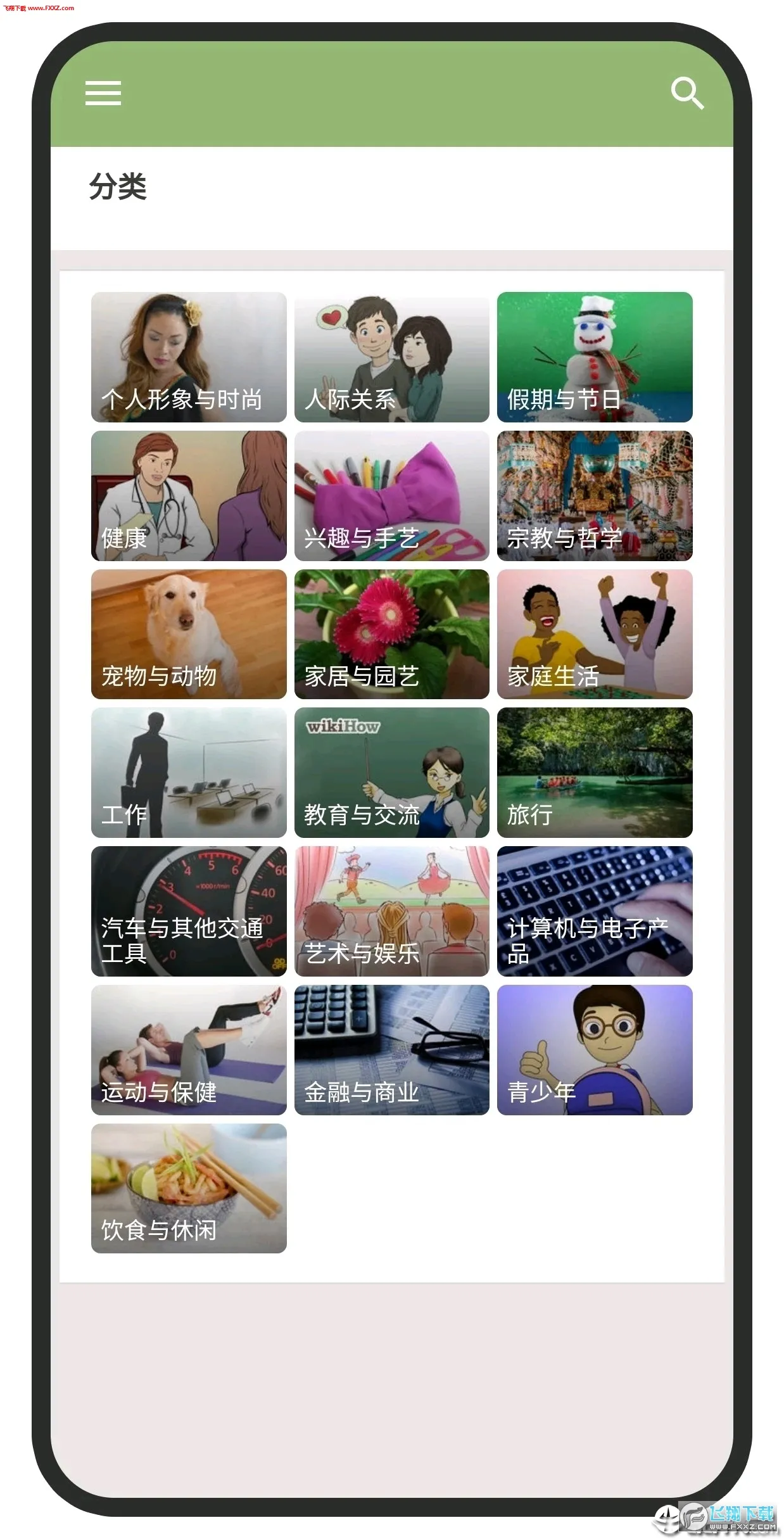Open the 家庭生活 category
Screen dimensions: 784x1539
coord(595,634)
